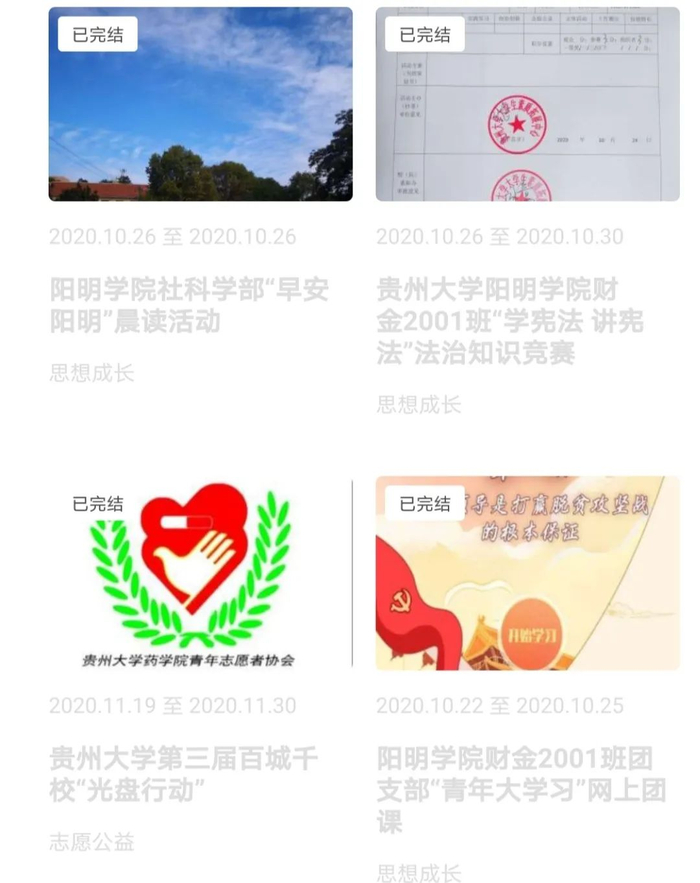
Task: Open the 早安阳明晨读活动 activity card
Action: coord(200,196)
